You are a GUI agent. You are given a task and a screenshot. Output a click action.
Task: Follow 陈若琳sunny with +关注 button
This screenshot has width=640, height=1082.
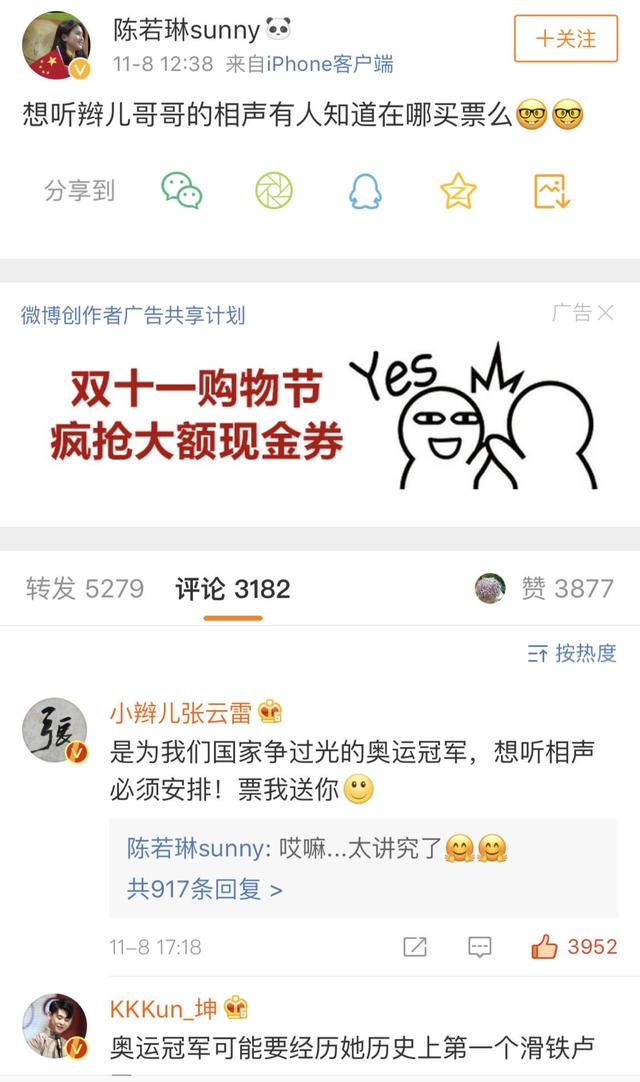point(566,39)
